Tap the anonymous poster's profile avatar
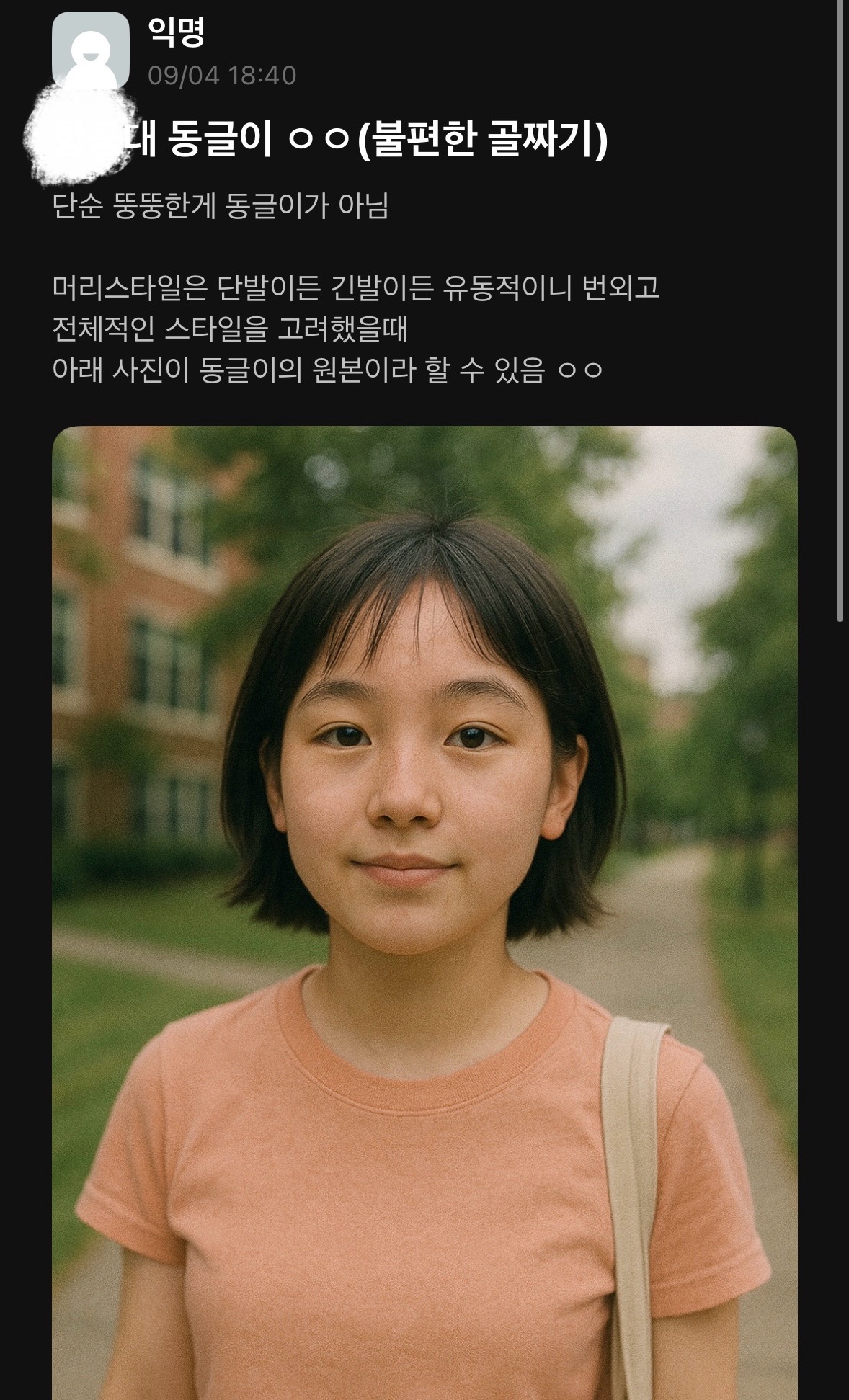The height and width of the screenshot is (1400, 849). 91,50
